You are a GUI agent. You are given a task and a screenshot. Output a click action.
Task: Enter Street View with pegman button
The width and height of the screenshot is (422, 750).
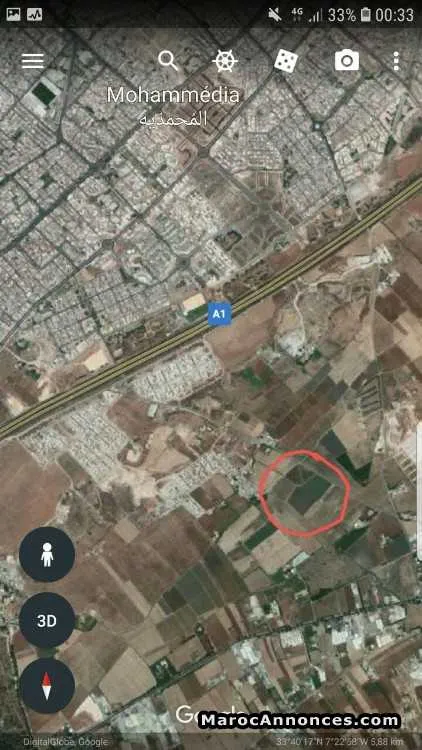[x=47, y=554]
